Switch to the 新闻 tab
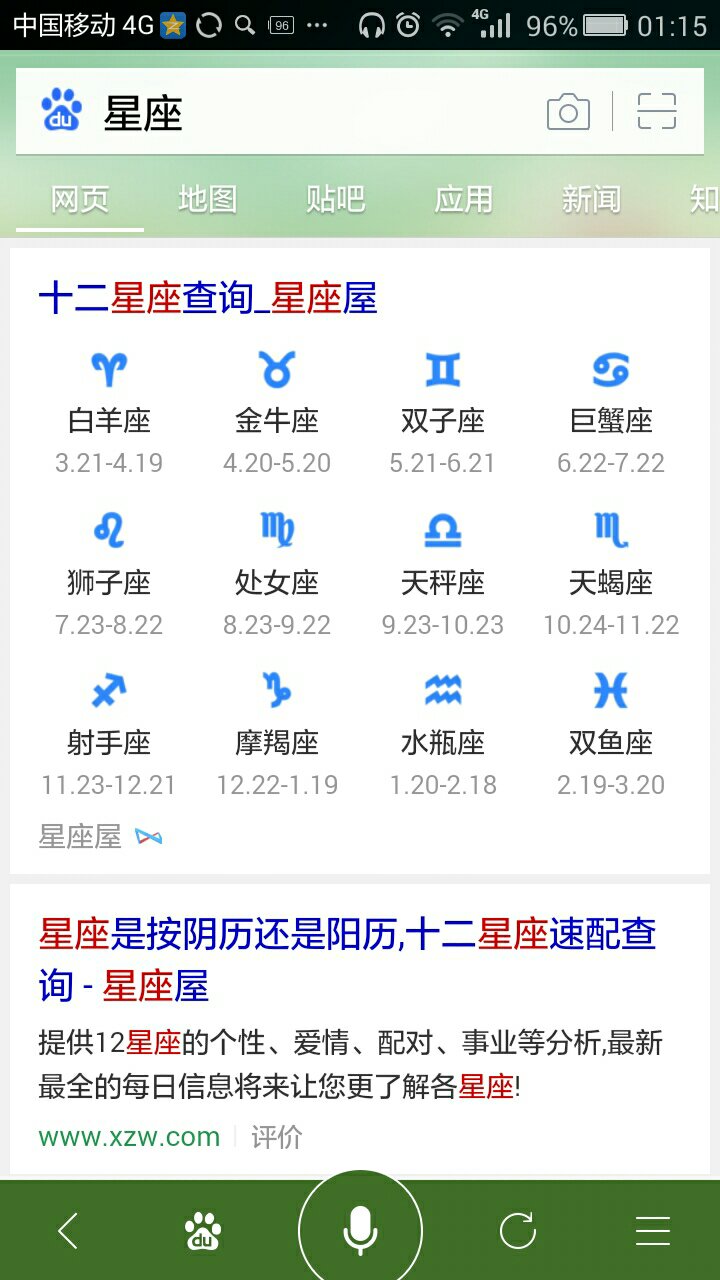This screenshot has width=720, height=1280. (592, 199)
